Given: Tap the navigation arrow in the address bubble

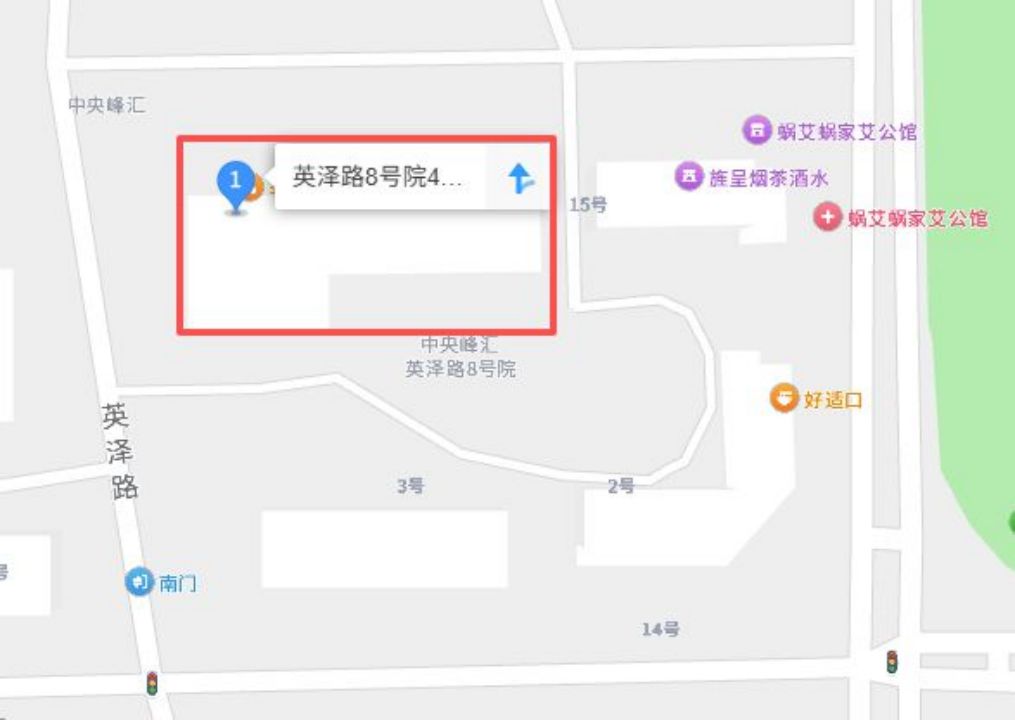Looking at the screenshot, I should 520,178.
